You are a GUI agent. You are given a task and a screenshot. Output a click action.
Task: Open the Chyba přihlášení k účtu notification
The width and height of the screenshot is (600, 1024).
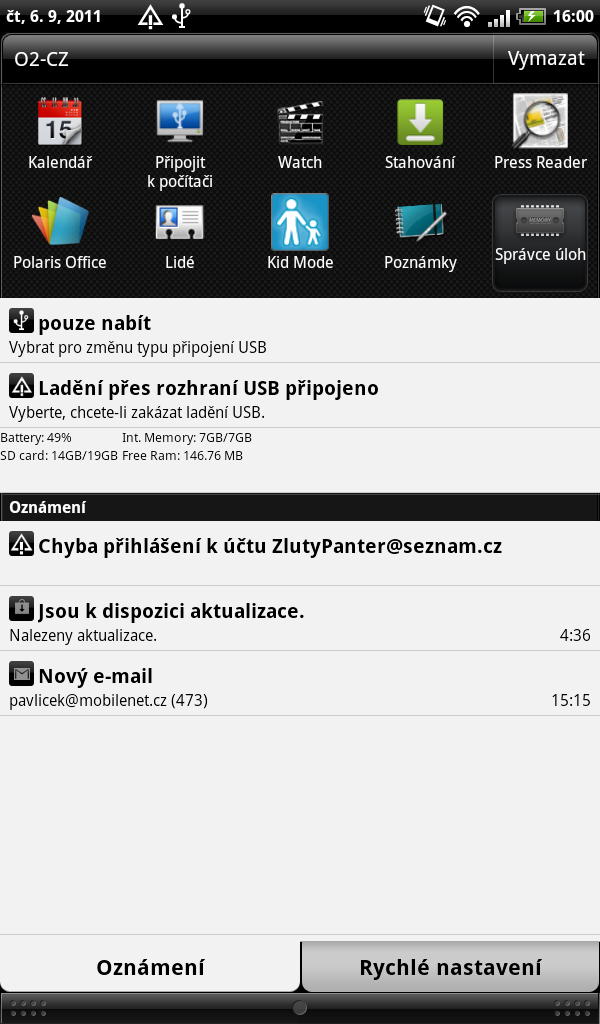300,553
